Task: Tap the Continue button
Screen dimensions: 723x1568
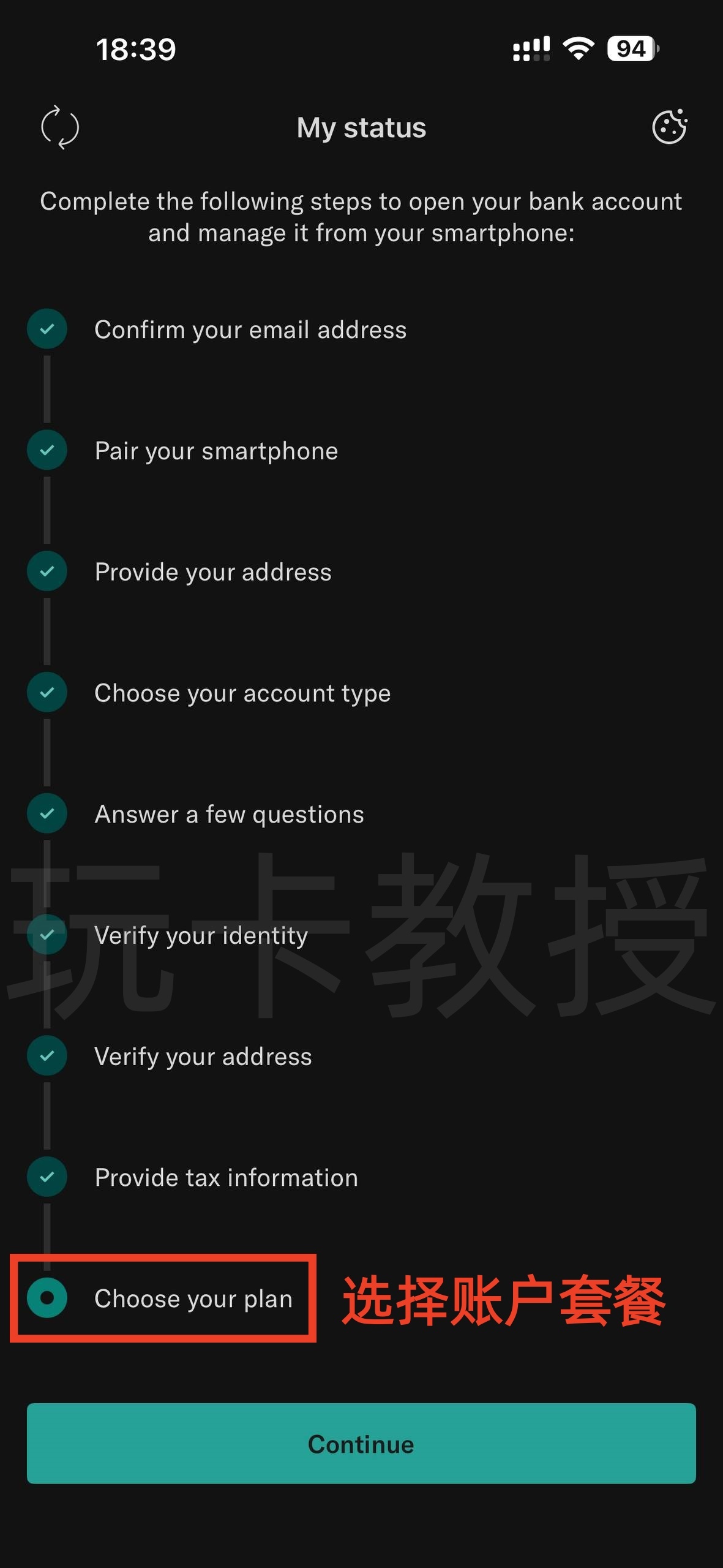Action: (361, 1444)
